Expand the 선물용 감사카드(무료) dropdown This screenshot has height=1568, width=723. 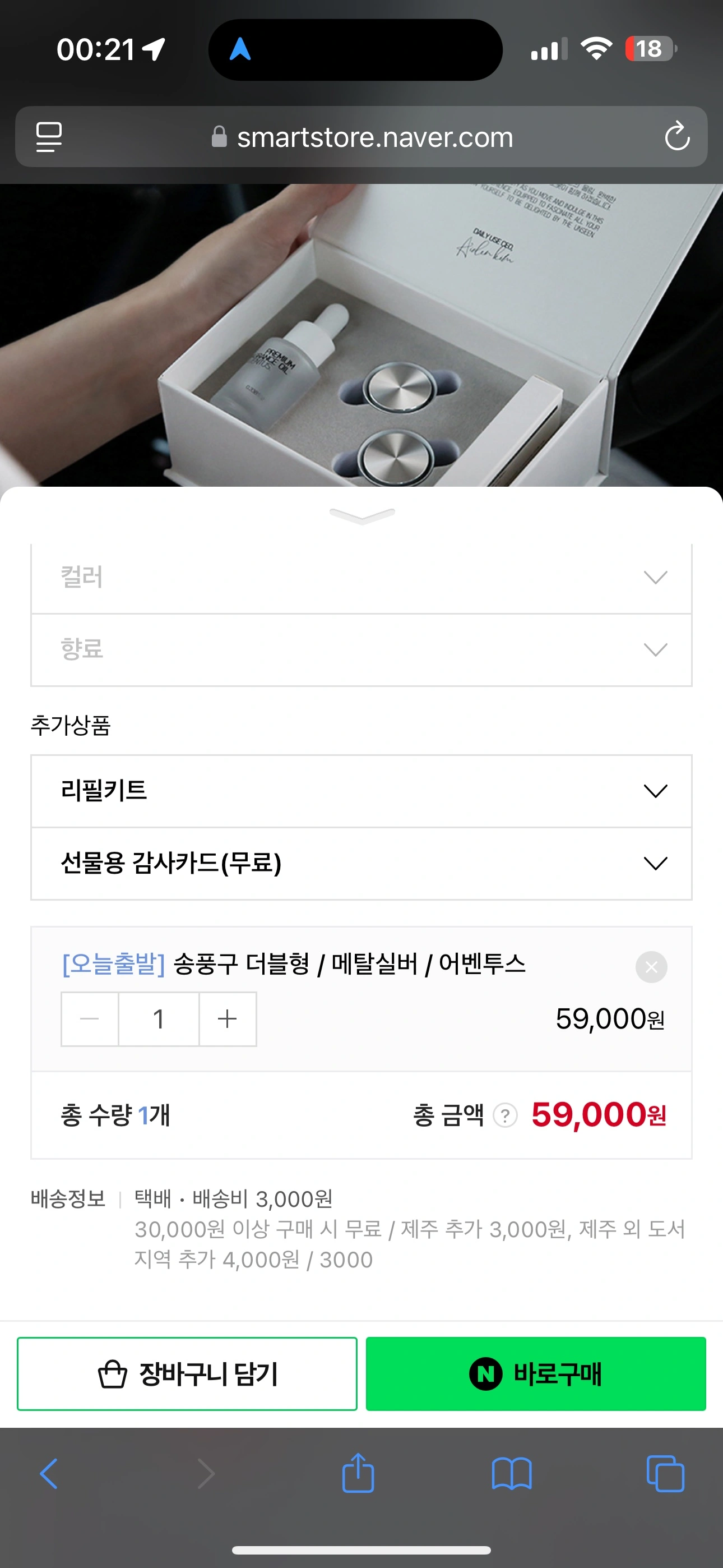(361, 863)
